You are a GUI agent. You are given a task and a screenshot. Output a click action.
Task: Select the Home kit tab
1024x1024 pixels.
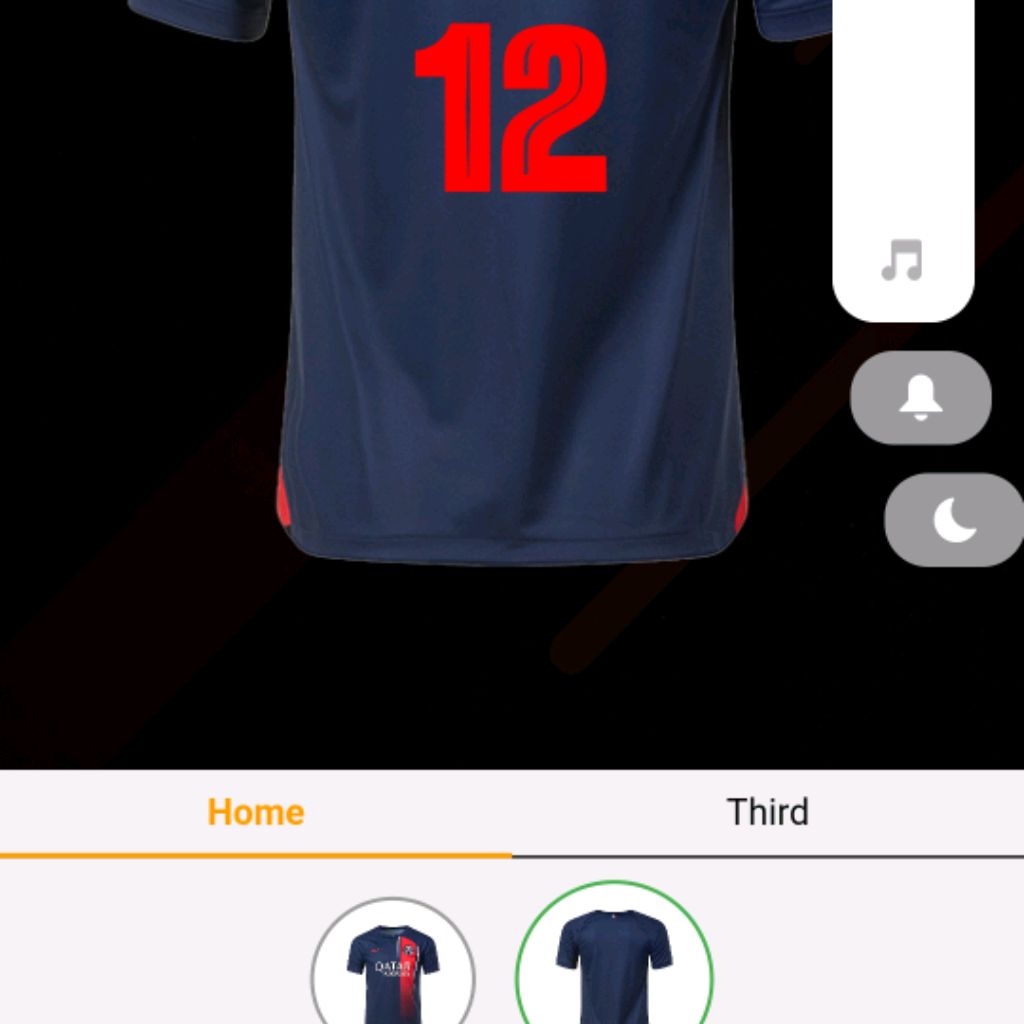click(256, 812)
